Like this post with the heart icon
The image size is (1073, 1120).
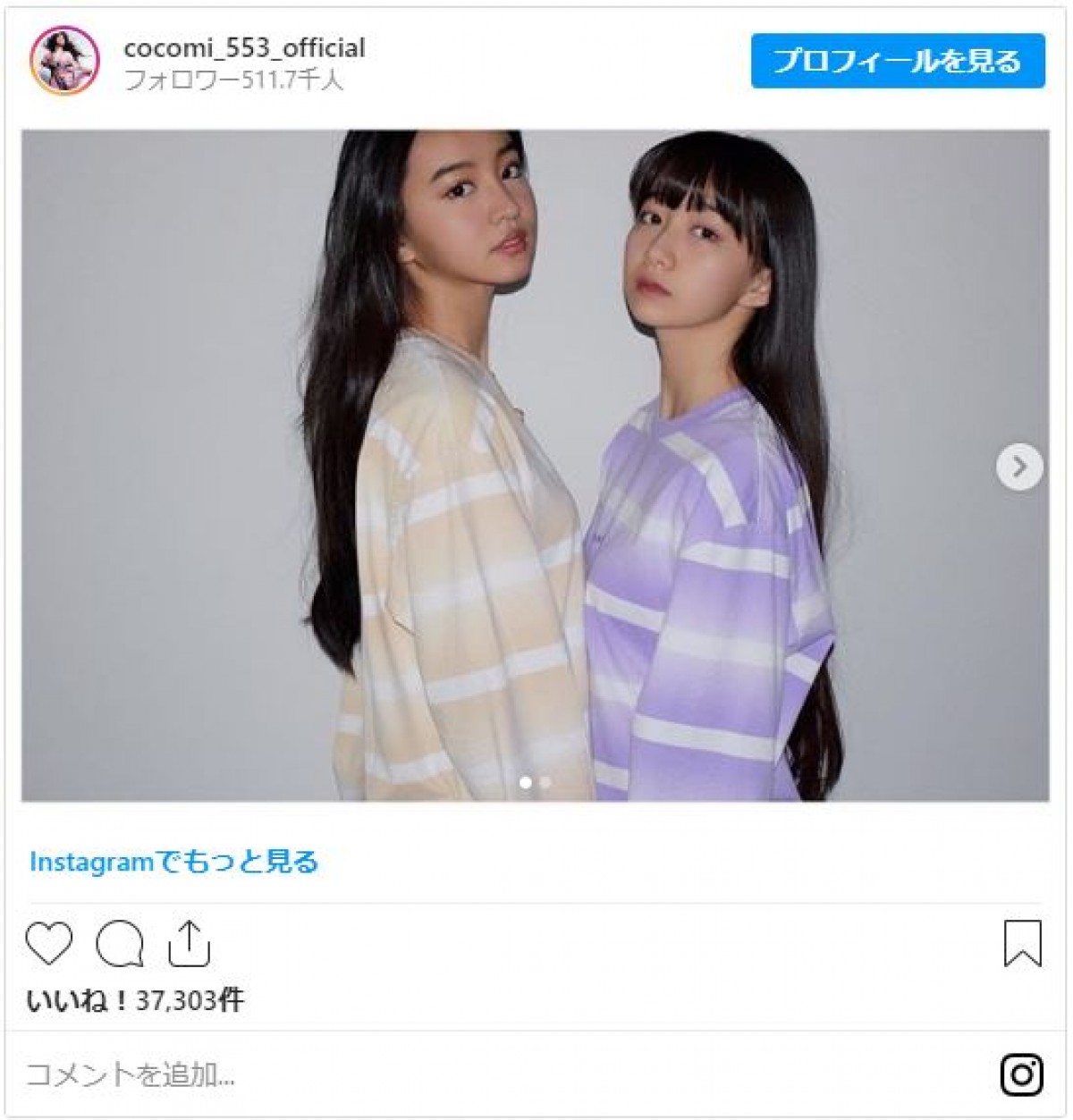click(x=49, y=944)
